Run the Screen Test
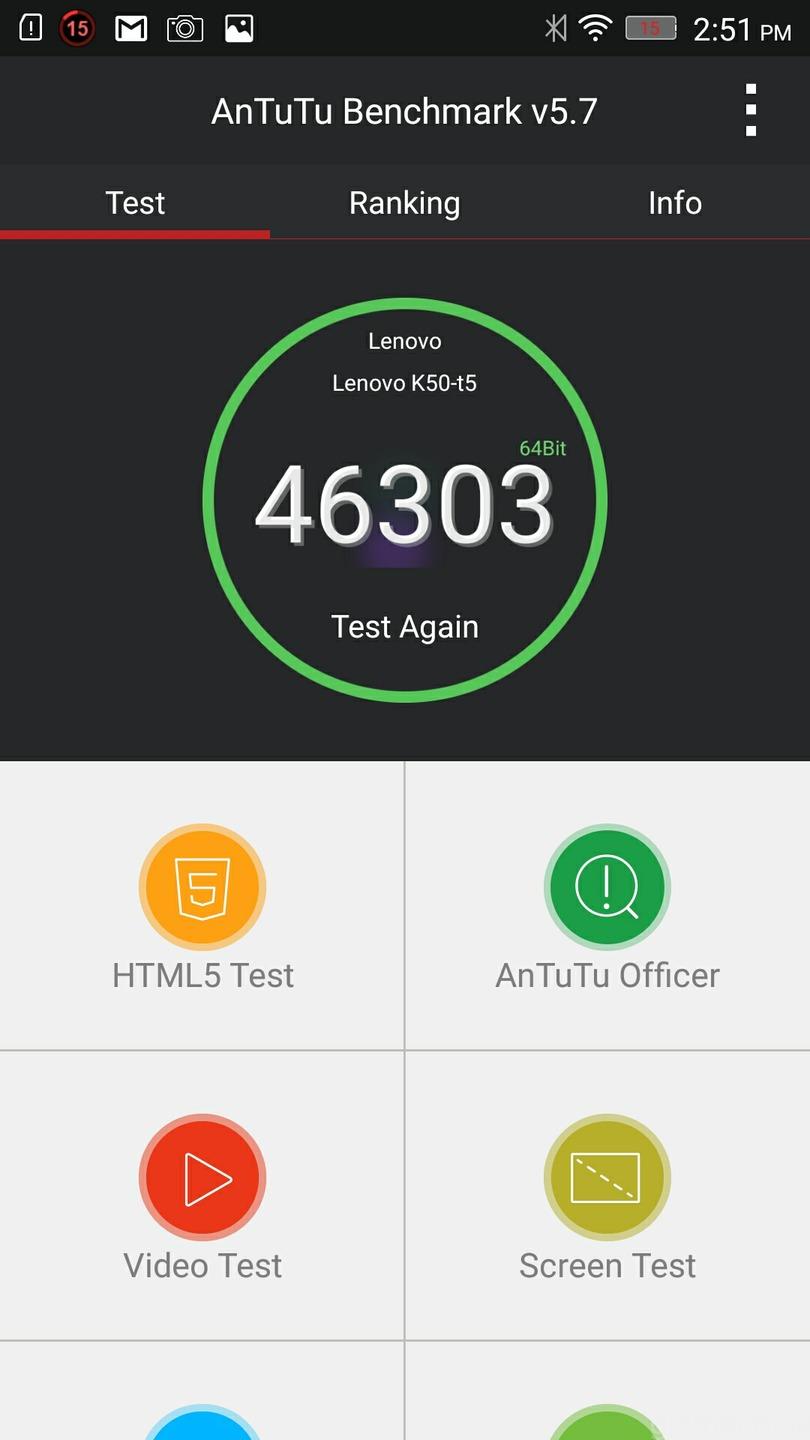 607,1196
